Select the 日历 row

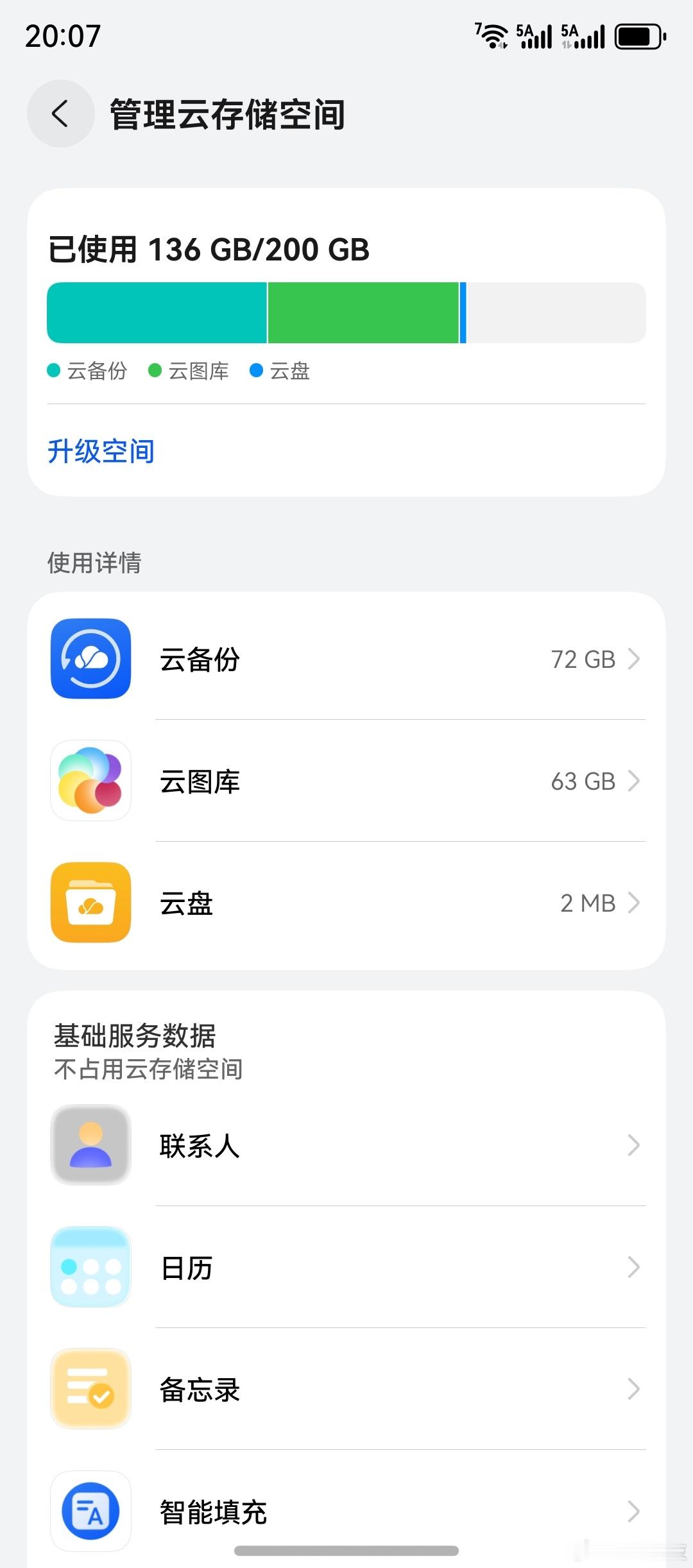coord(346,1267)
